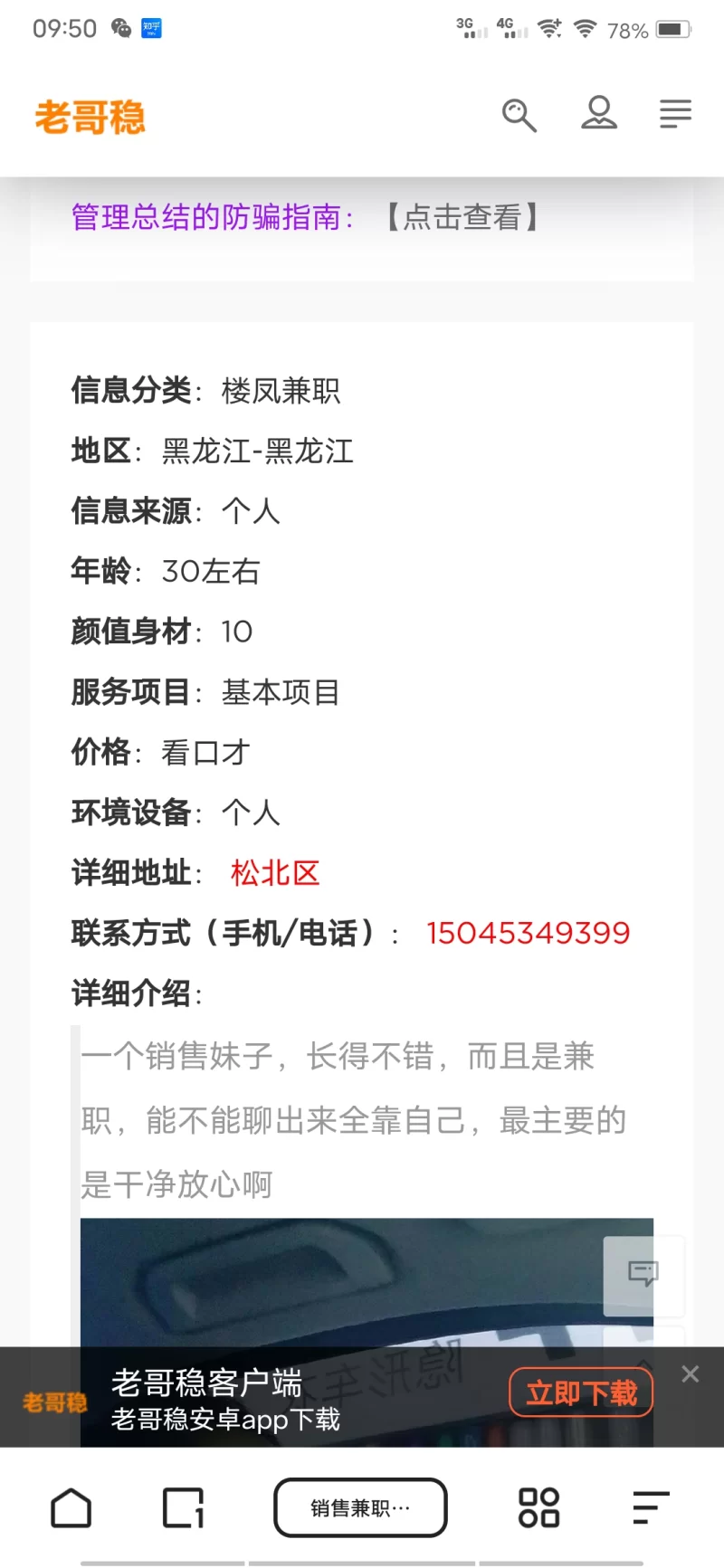
Task: Tap the 老哥稳 site logo
Action: (x=90, y=117)
